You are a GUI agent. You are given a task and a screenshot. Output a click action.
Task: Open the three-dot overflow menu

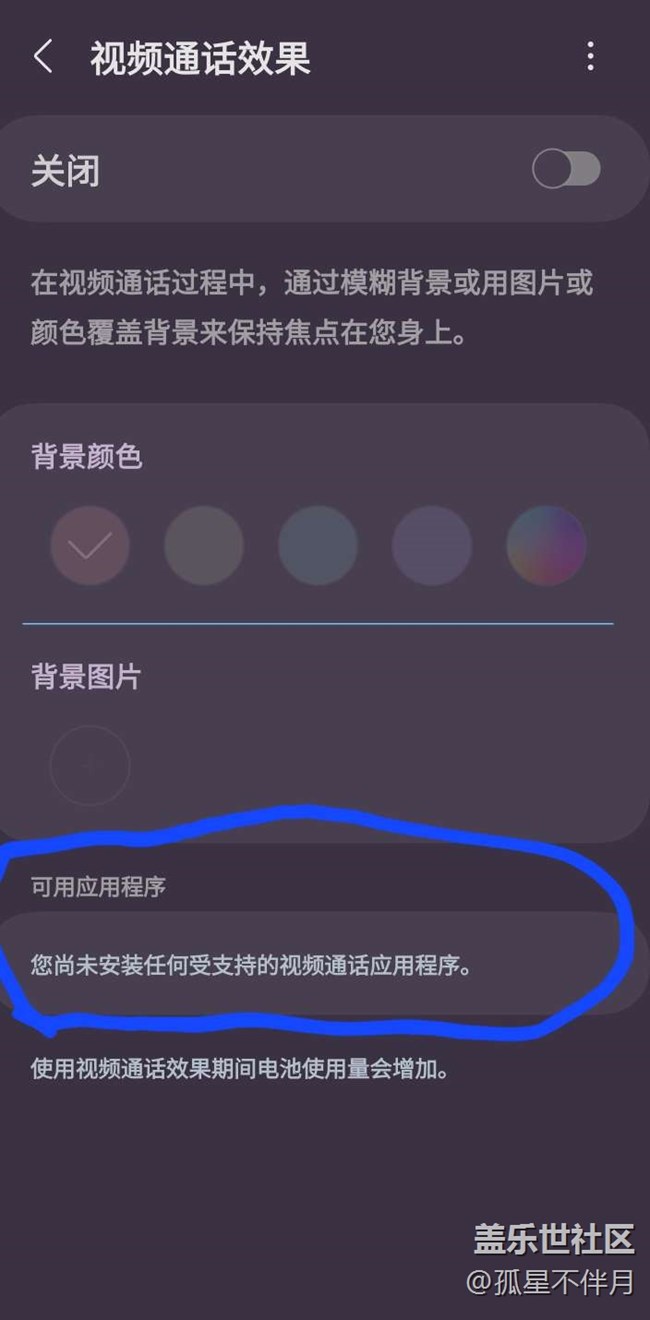pyautogui.click(x=590, y=57)
